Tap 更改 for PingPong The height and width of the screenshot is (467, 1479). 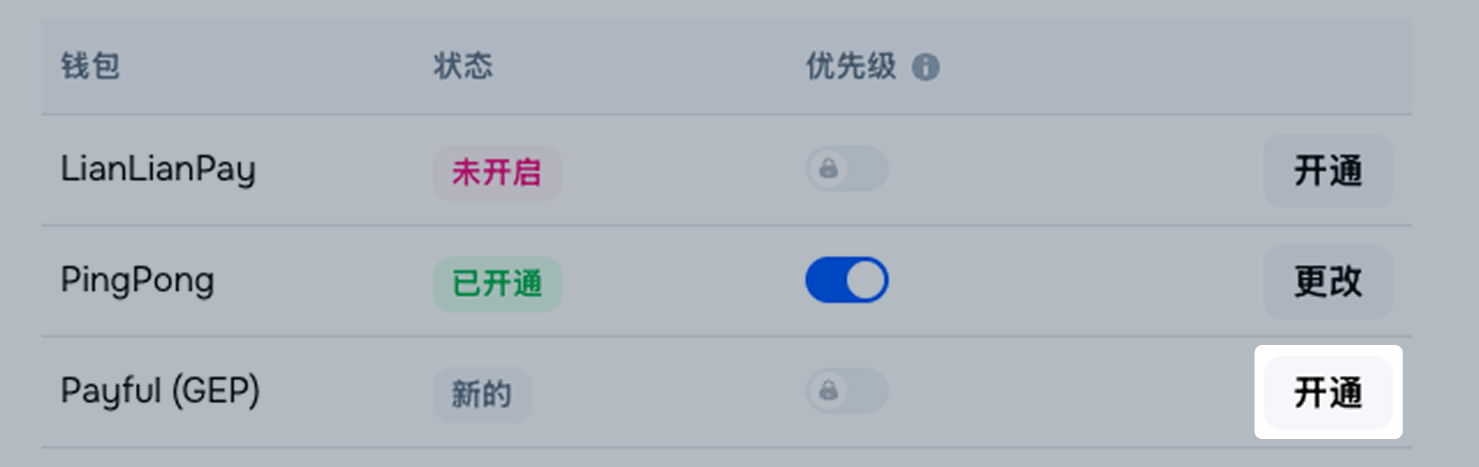pyautogui.click(x=1327, y=282)
